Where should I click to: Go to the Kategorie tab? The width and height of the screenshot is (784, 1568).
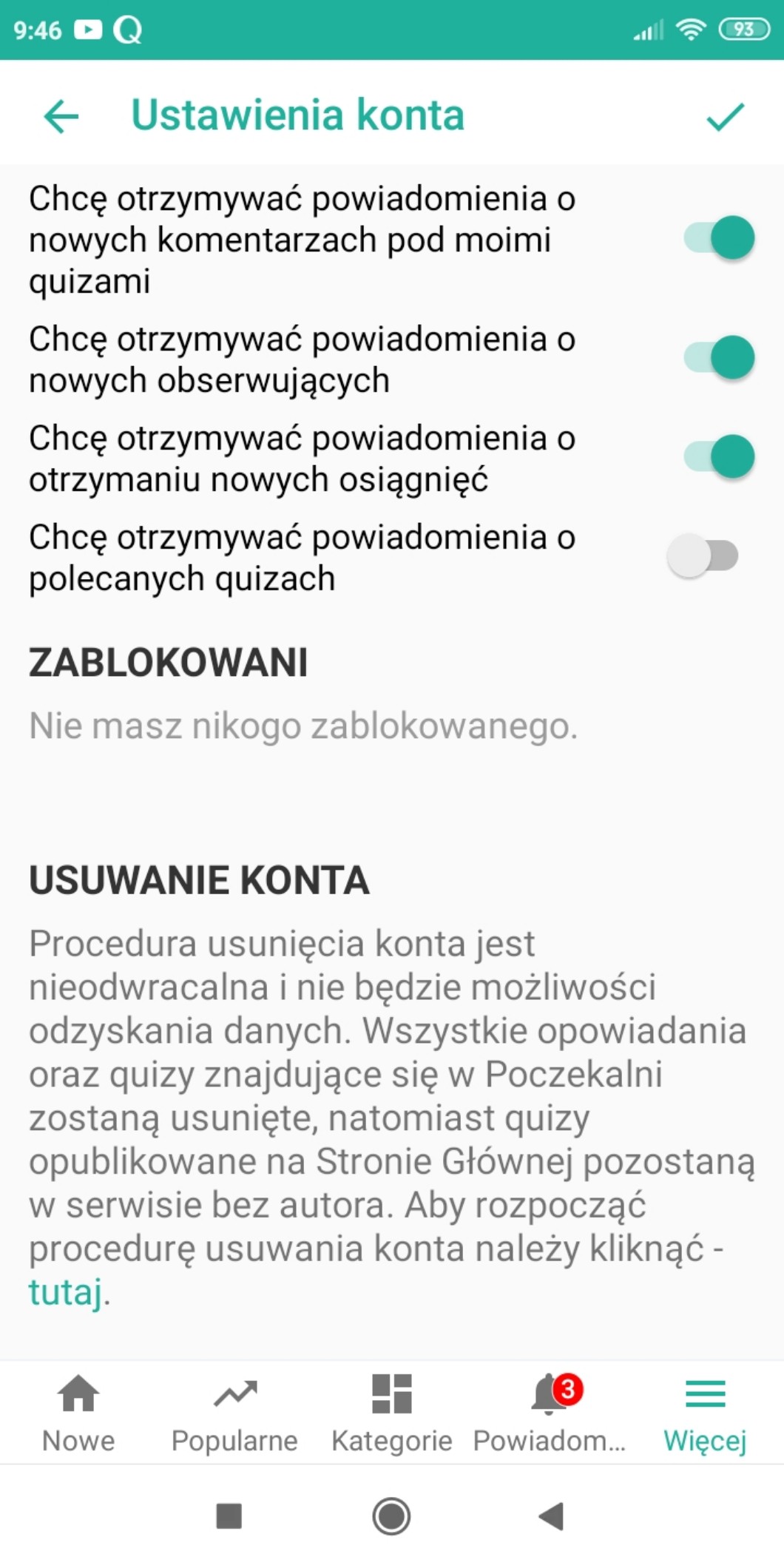pos(391,1413)
